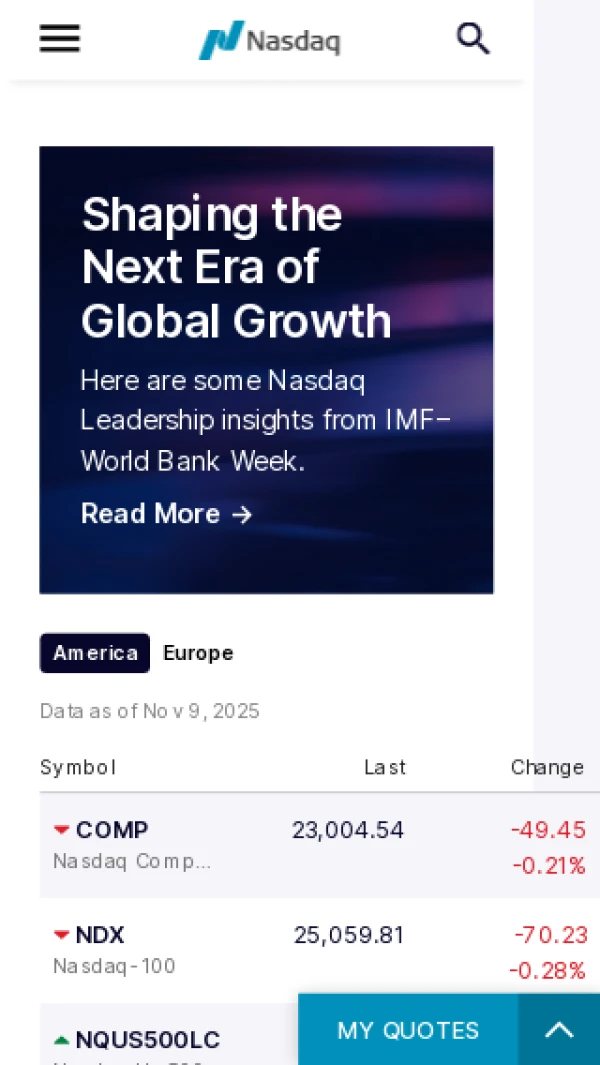Go to the Nasdaq home logo
This screenshot has width=600, height=1065.
click(x=270, y=40)
